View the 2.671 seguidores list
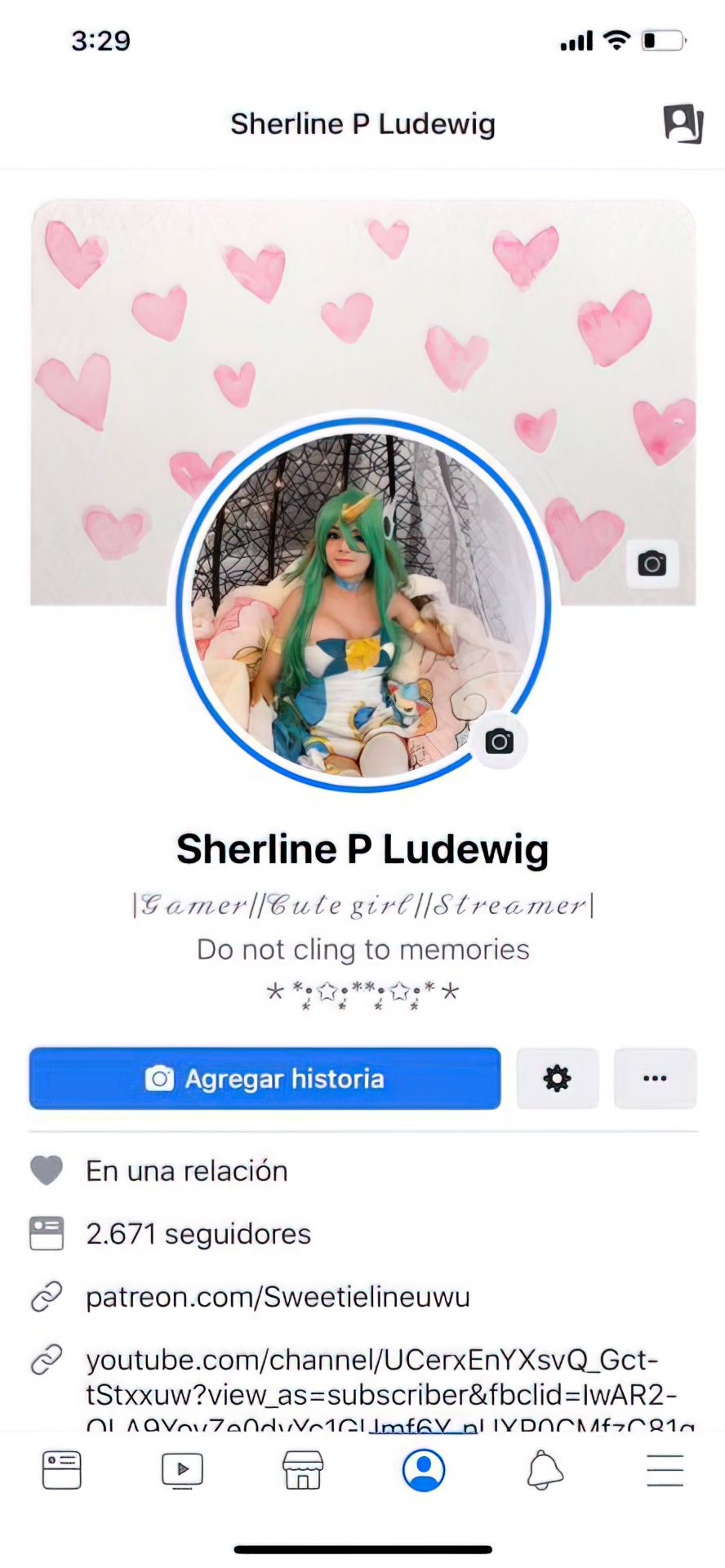Screen dimensions: 725x1568 click(x=198, y=1233)
